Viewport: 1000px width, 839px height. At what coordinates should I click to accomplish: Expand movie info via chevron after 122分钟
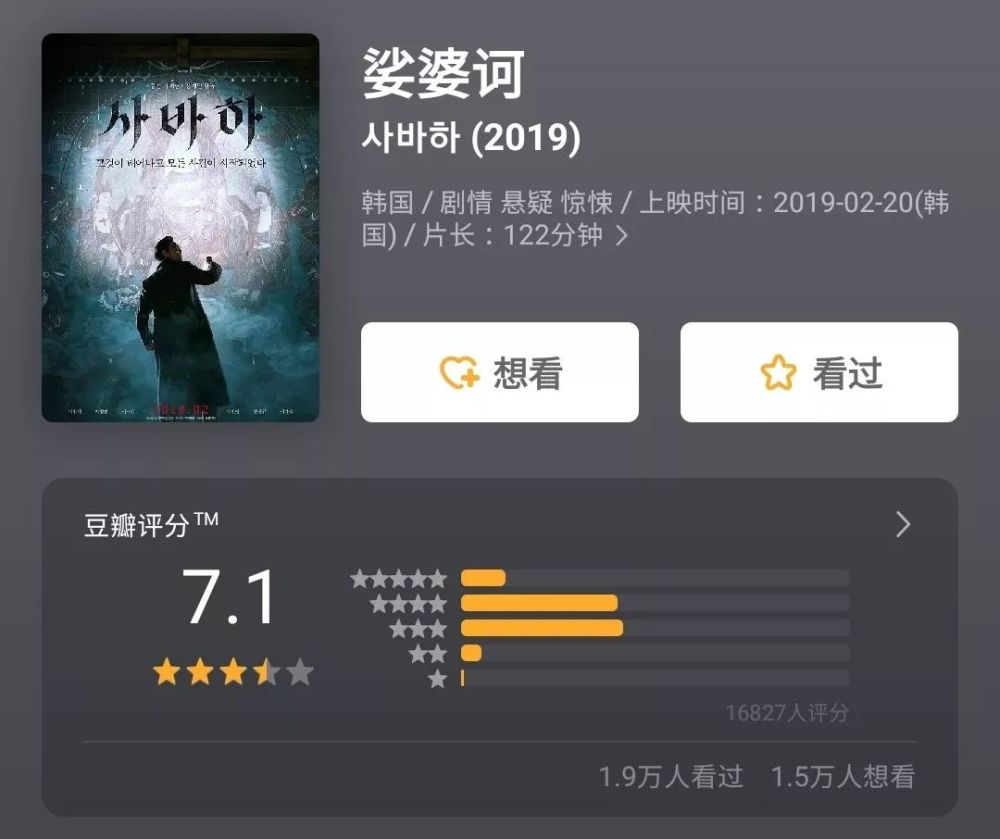[622, 237]
